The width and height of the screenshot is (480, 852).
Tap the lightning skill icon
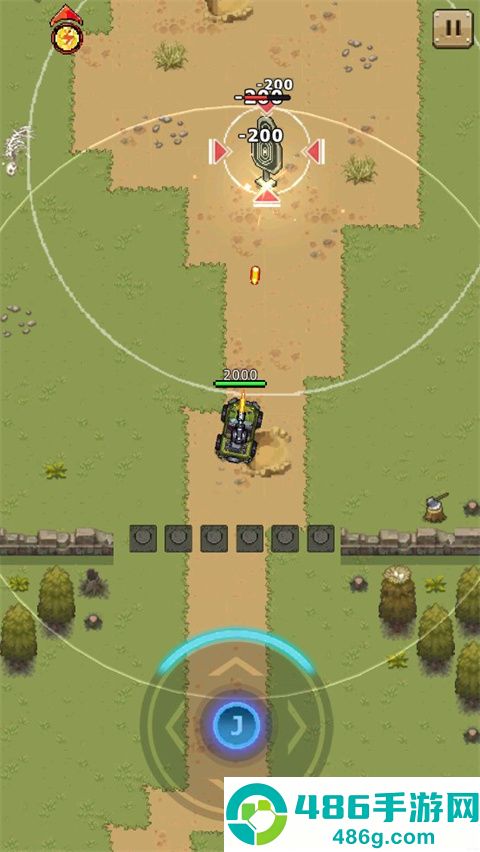(67, 37)
